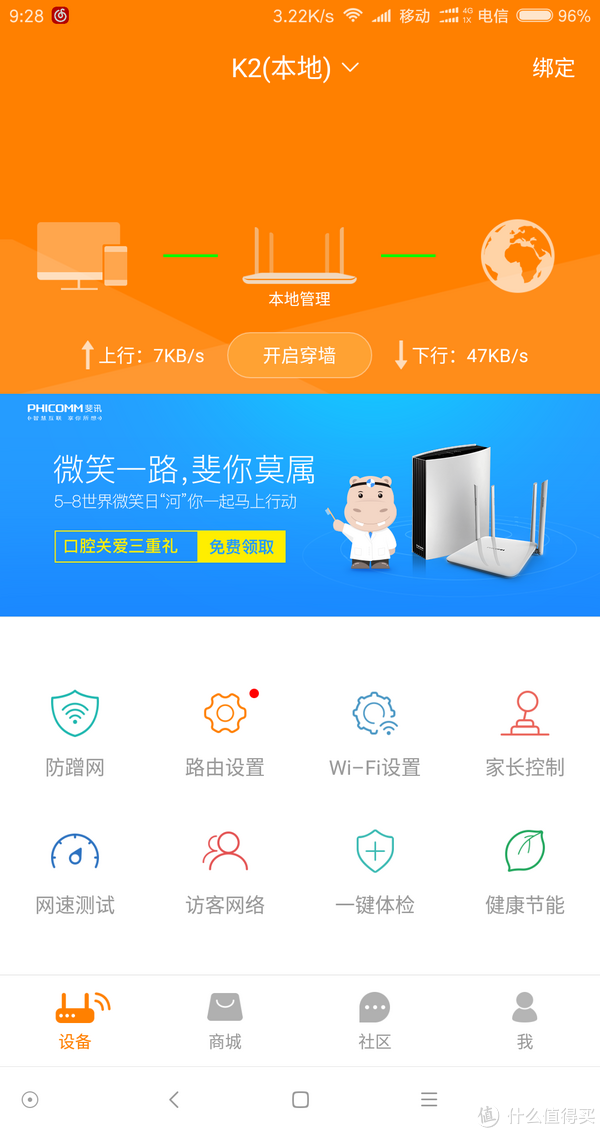The width and height of the screenshot is (600, 1133).
Task: Go back with the system back button
Action: pos(174,1100)
